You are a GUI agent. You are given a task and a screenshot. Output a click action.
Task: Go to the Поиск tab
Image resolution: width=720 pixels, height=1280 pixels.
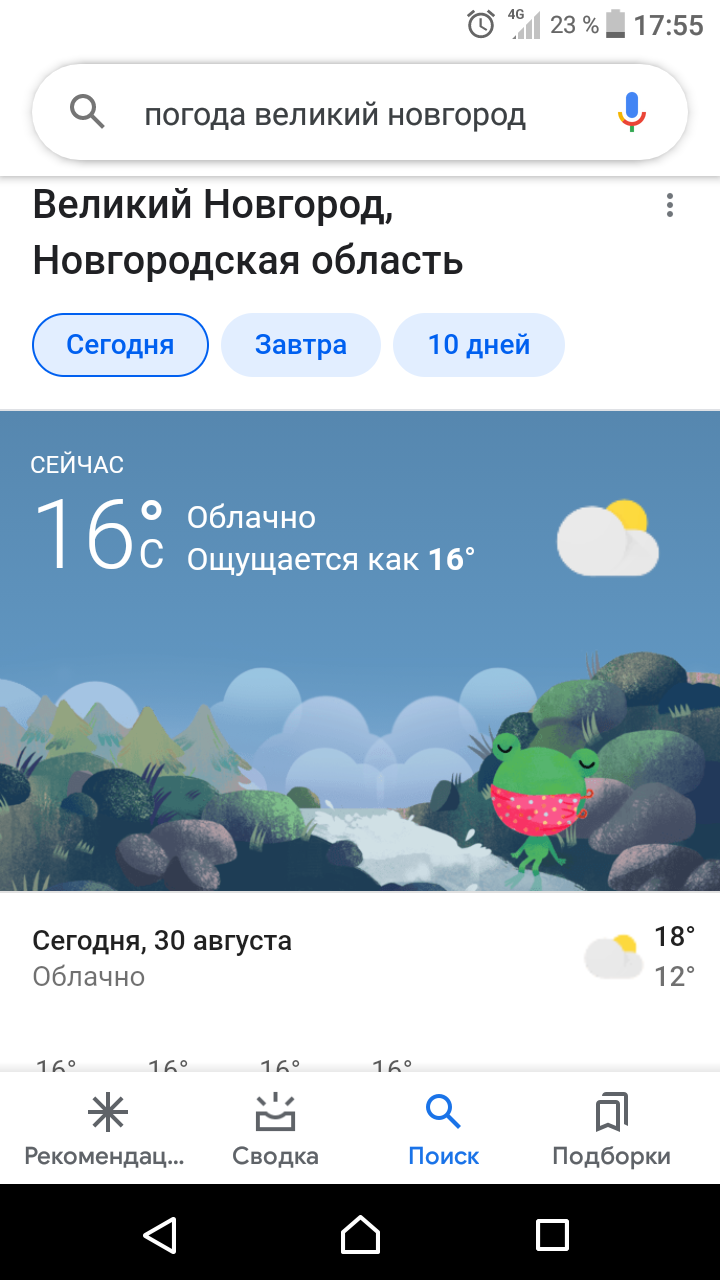pos(443,1130)
